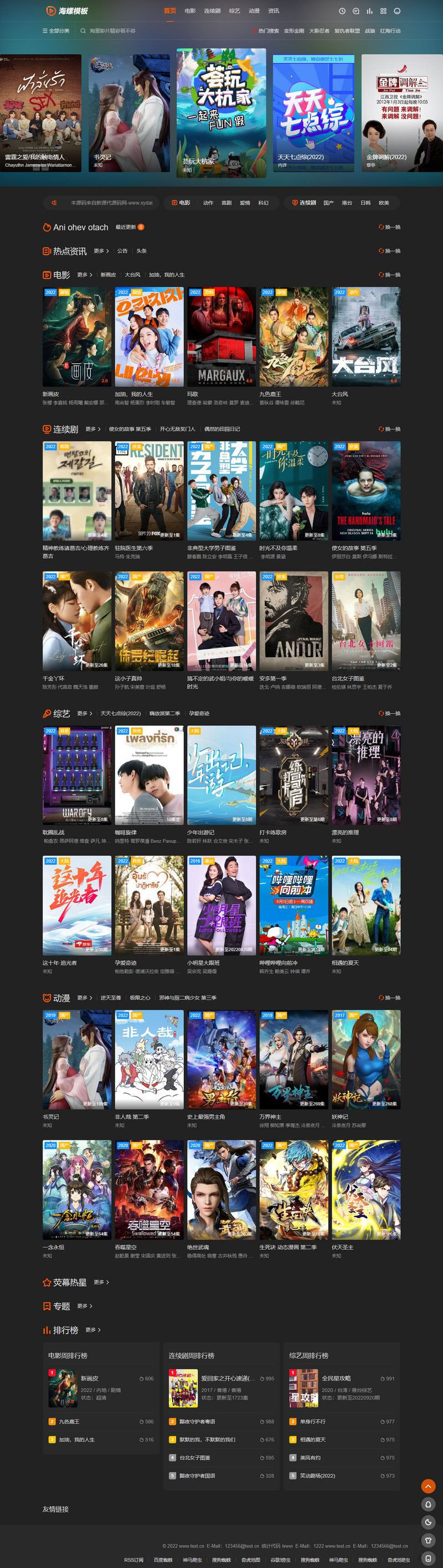The image size is (443, 1568).
Task: Open the anime card 妖神记
Action: coord(365,1060)
